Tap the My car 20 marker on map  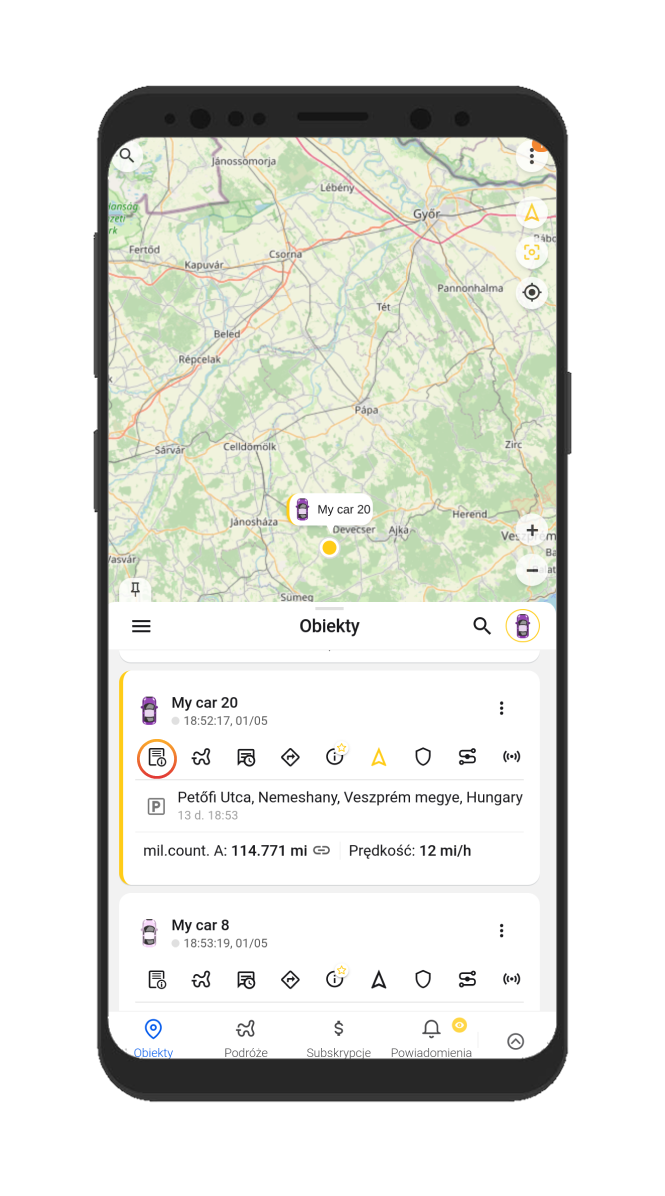(x=330, y=510)
